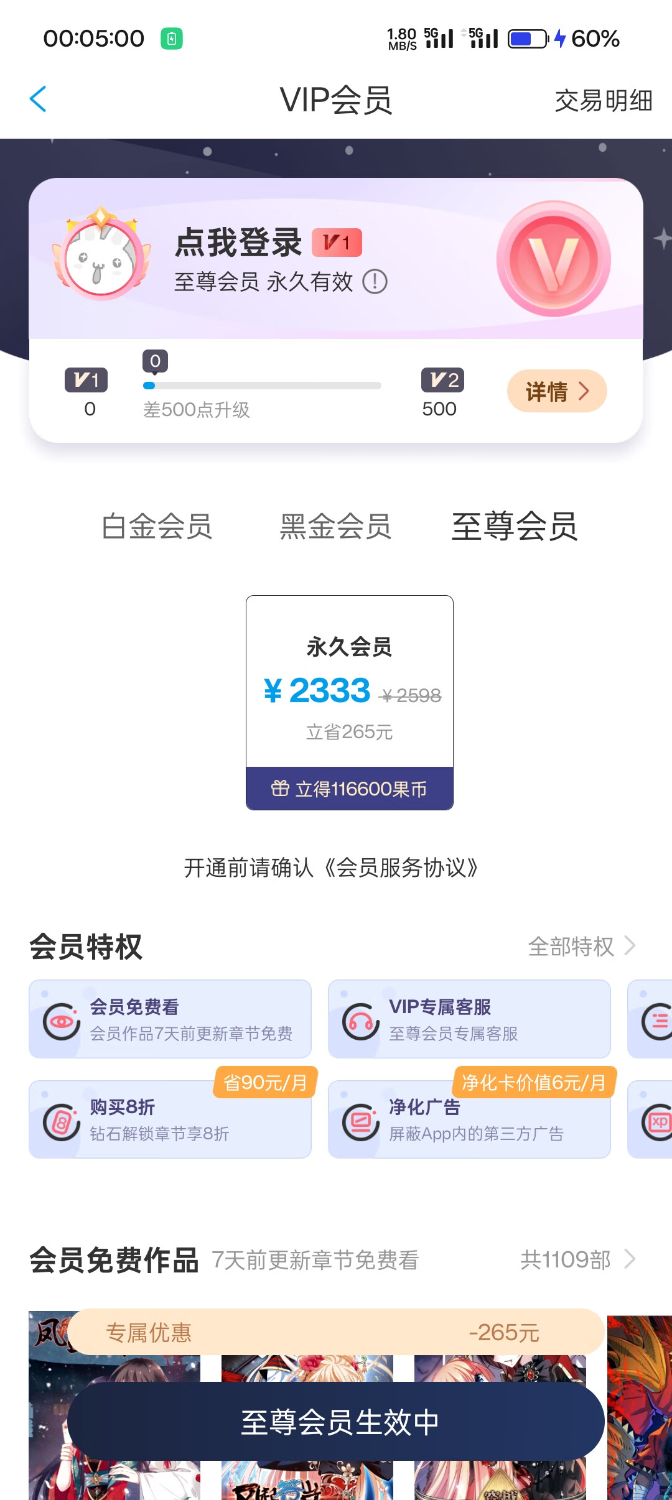
Task: Open the 会员免费看 privilege card
Action: [170, 1019]
